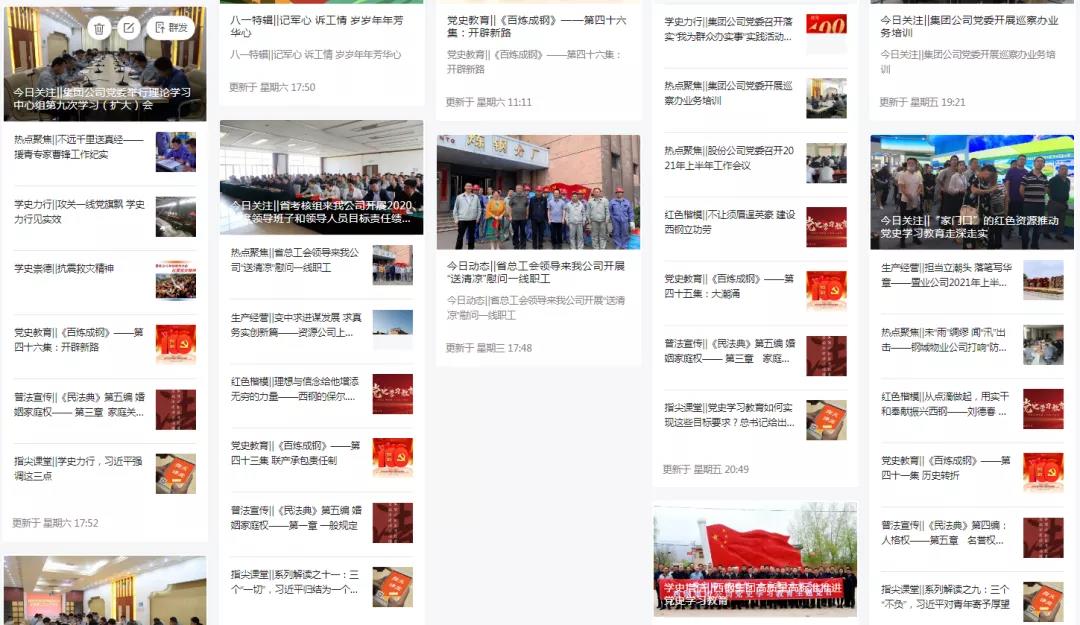This screenshot has height=625, width=1080.
Task: Open 党史教育 百炼成钢 第四十三集 article
Action: pyautogui.click(x=294, y=452)
